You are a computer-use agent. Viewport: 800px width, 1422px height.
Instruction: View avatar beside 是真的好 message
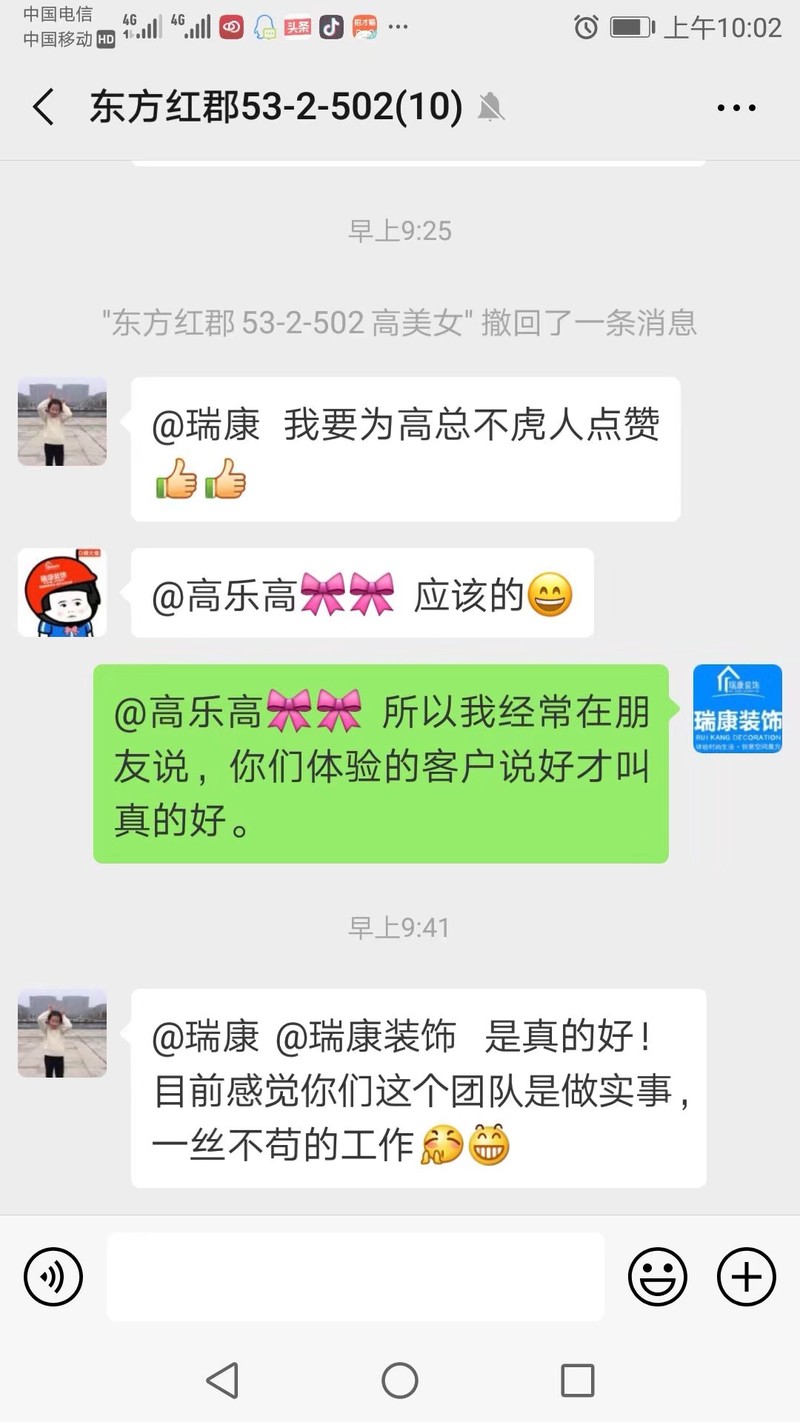(62, 1033)
